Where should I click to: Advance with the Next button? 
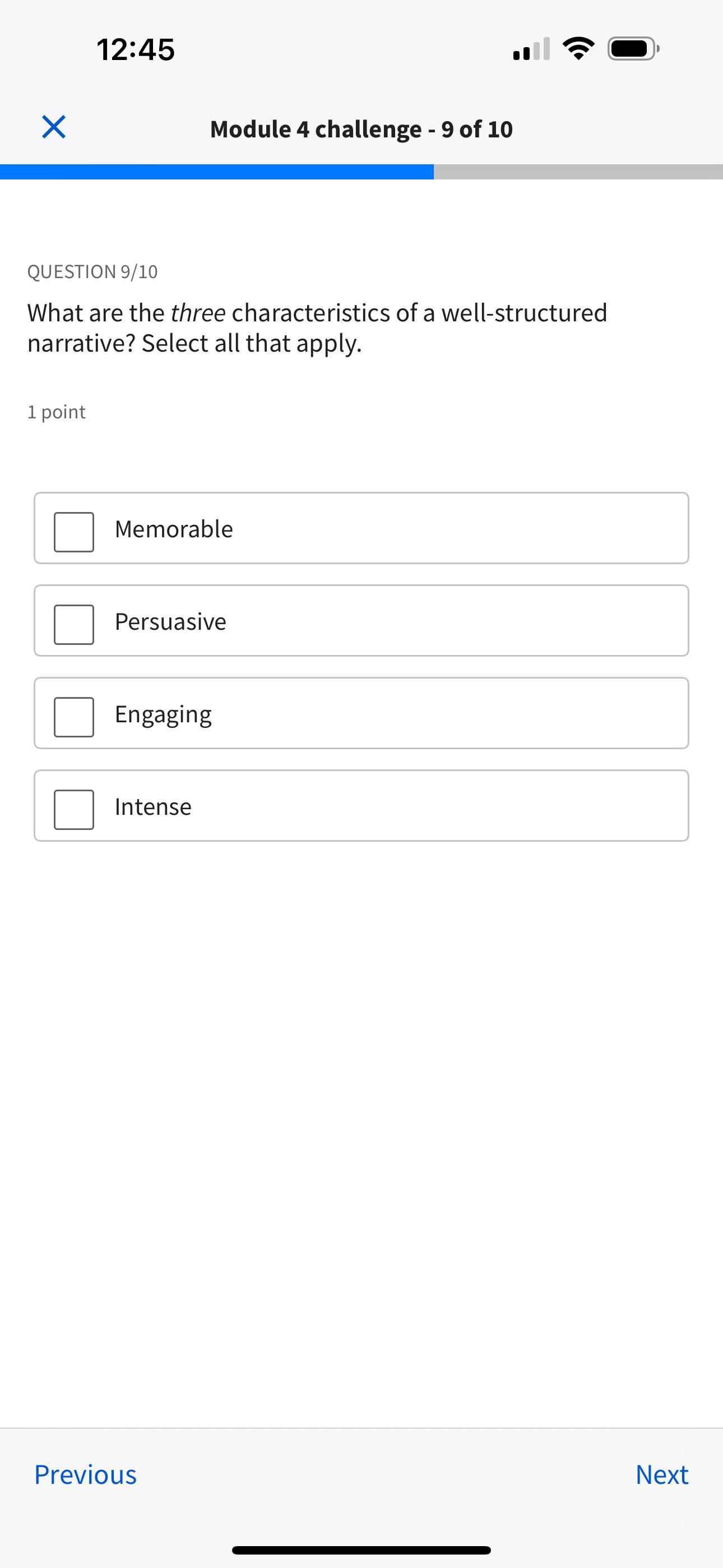pyautogui.click(x=661, y=1474)
